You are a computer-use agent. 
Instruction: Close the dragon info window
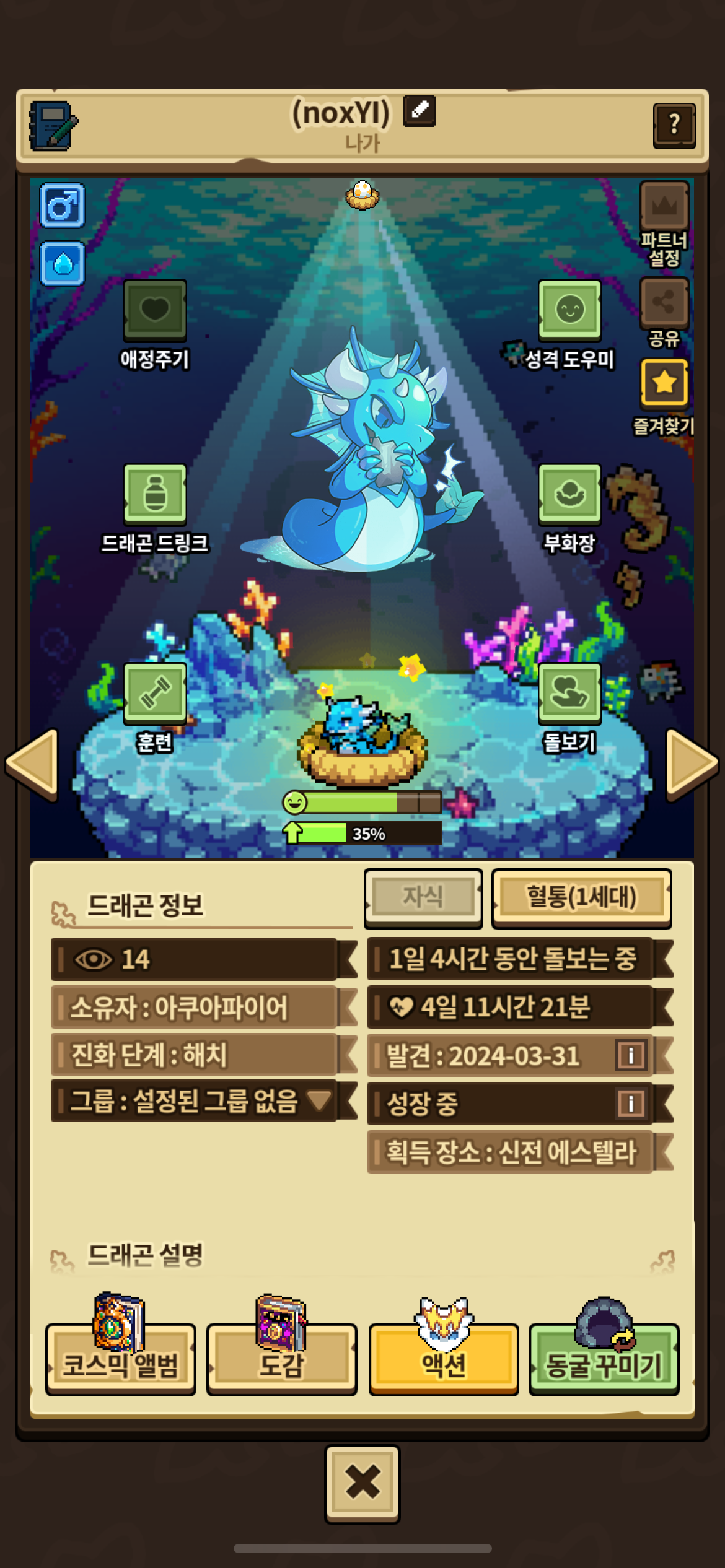(362, 1484)
